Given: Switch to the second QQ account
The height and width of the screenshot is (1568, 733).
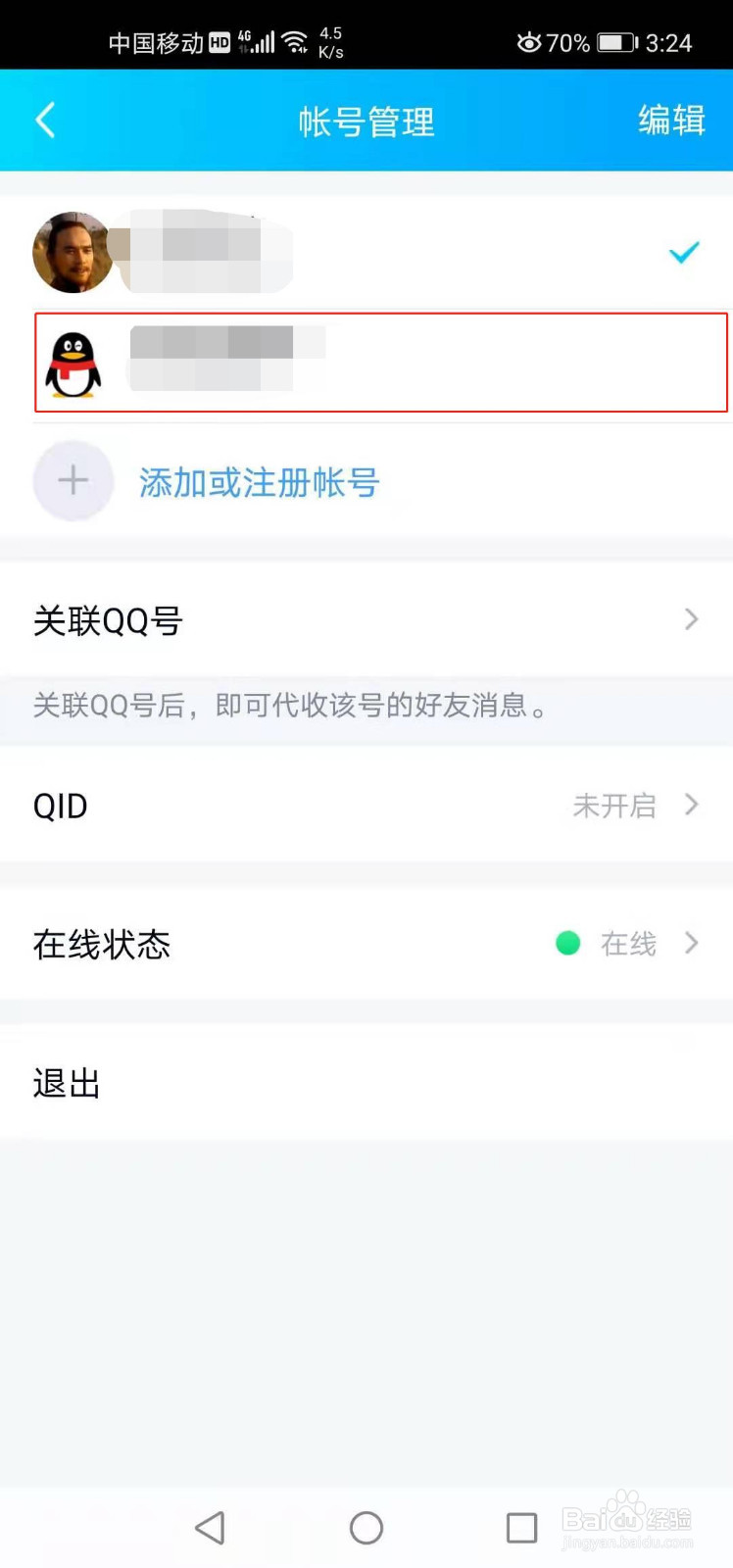Looking at the screenshot, I should [366, 363].
